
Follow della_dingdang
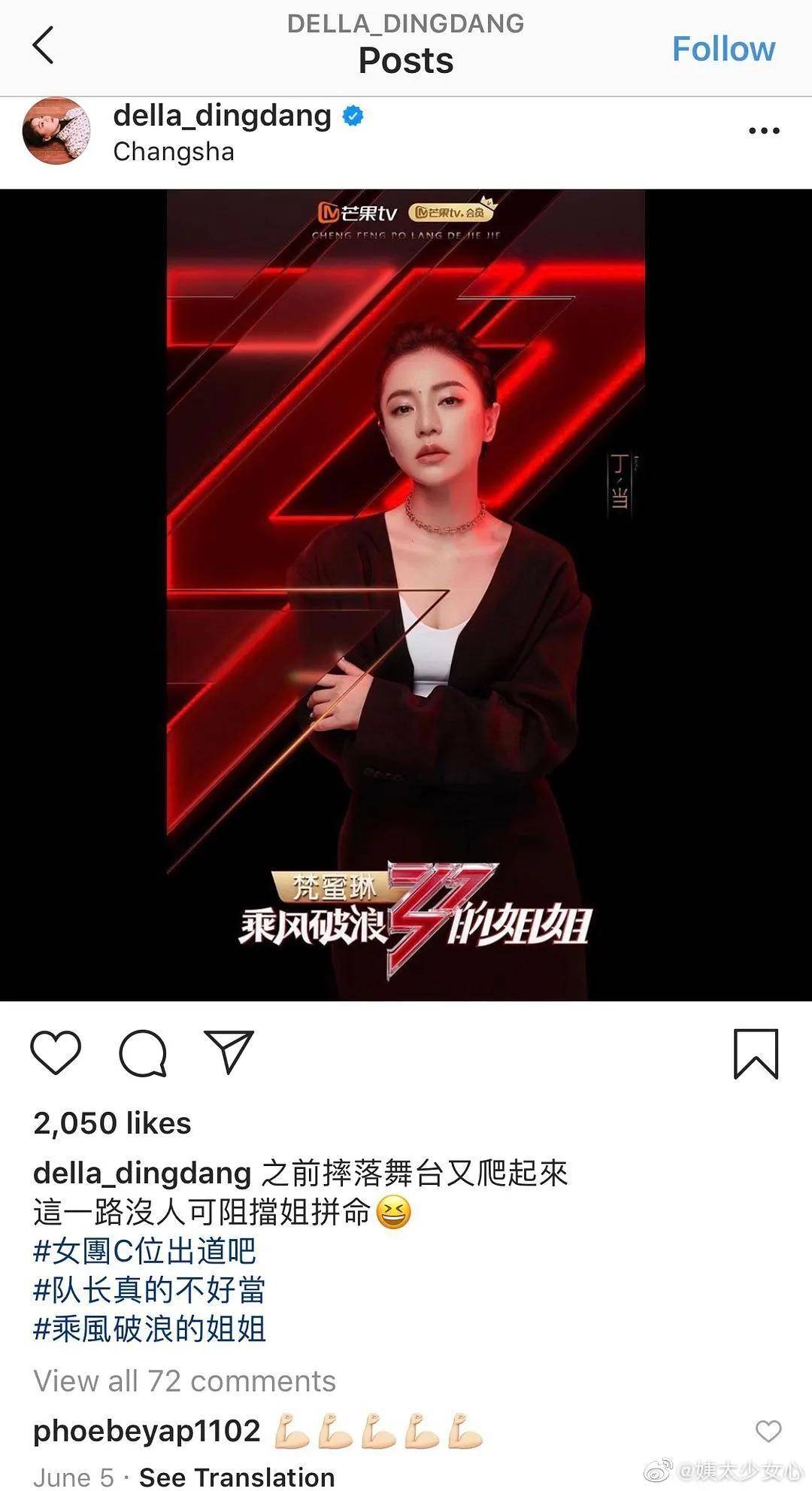coord(723,49)
